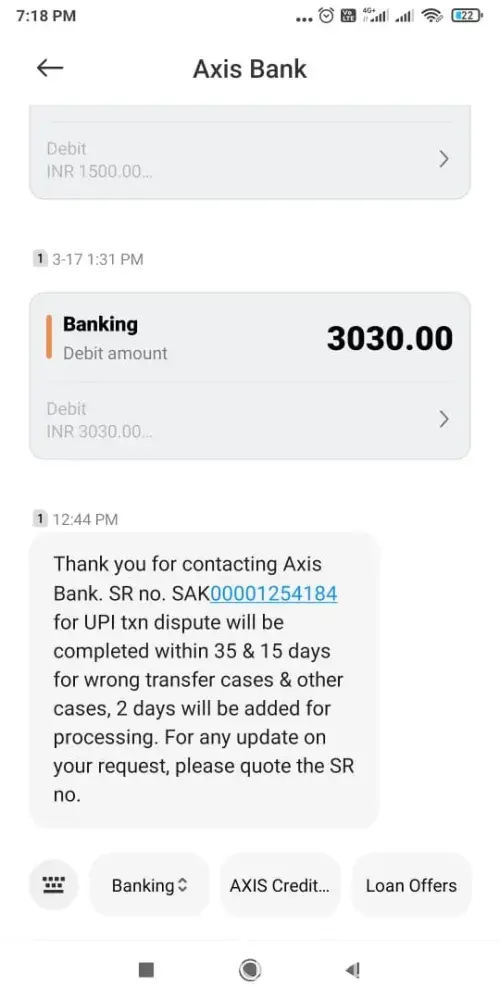Select the Loan Offers chip

(x=411, y=885)
